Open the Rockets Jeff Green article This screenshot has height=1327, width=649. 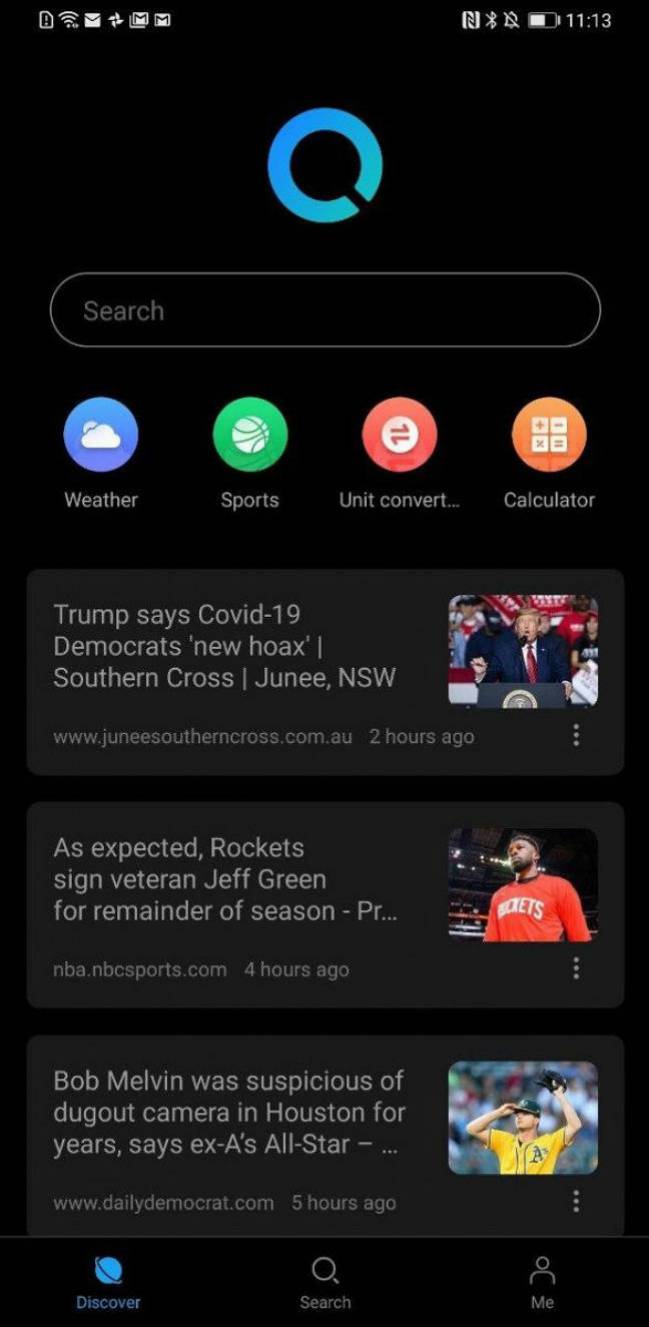[x=325, y=905]
